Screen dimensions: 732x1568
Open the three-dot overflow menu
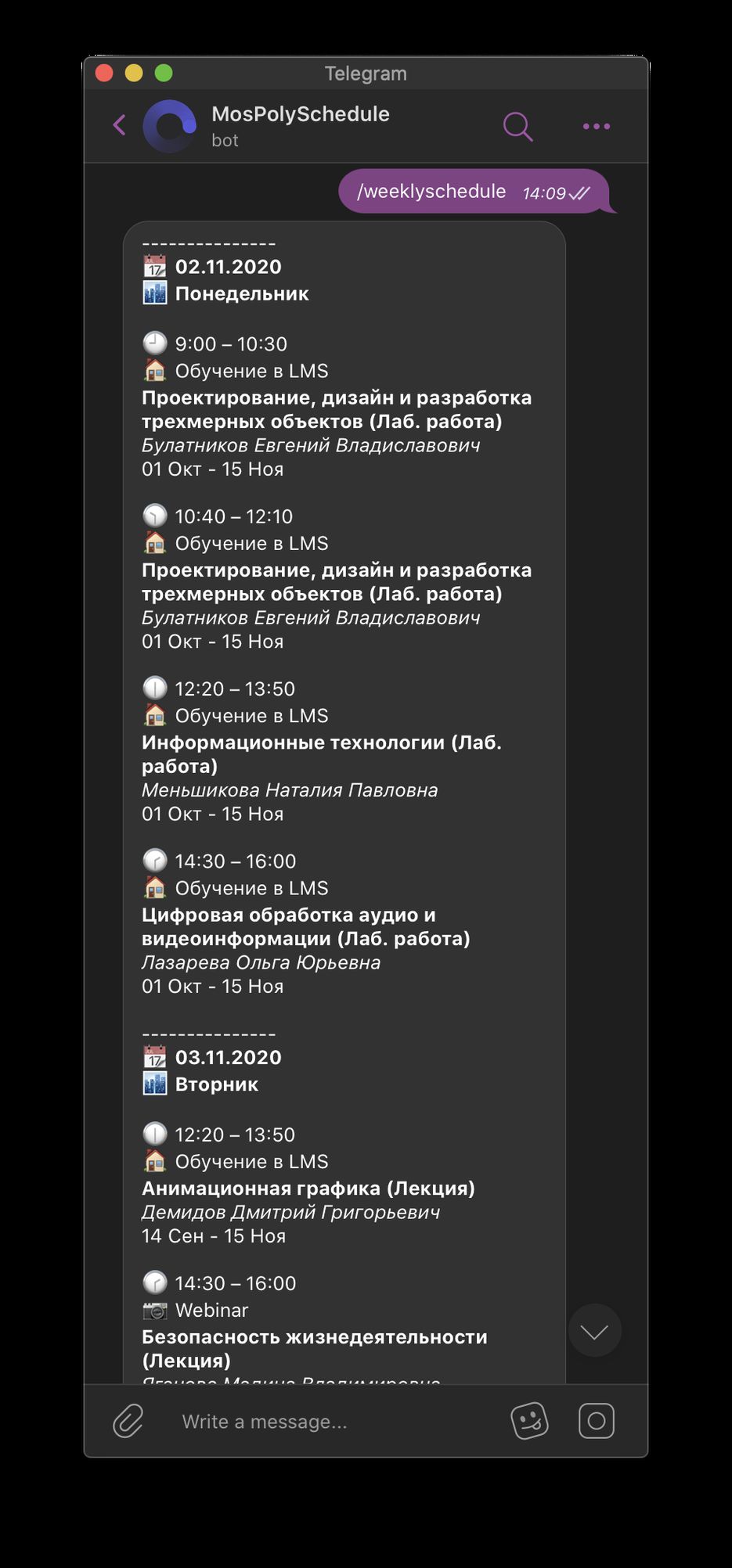point(596,126)
